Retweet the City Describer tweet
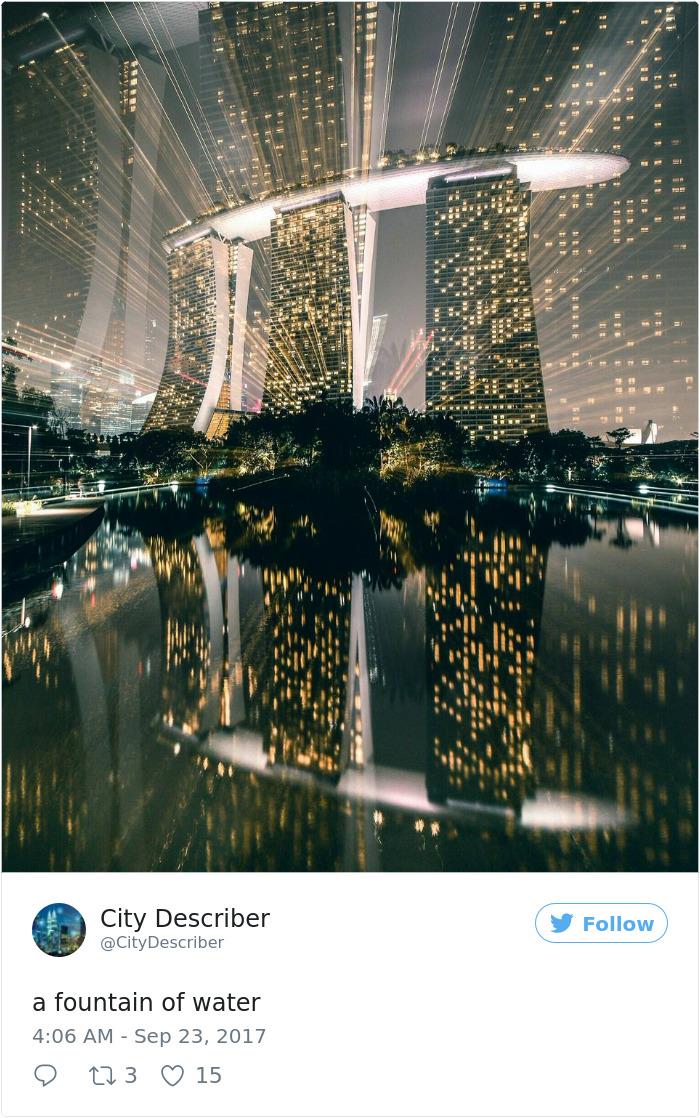 [103, 1075]
